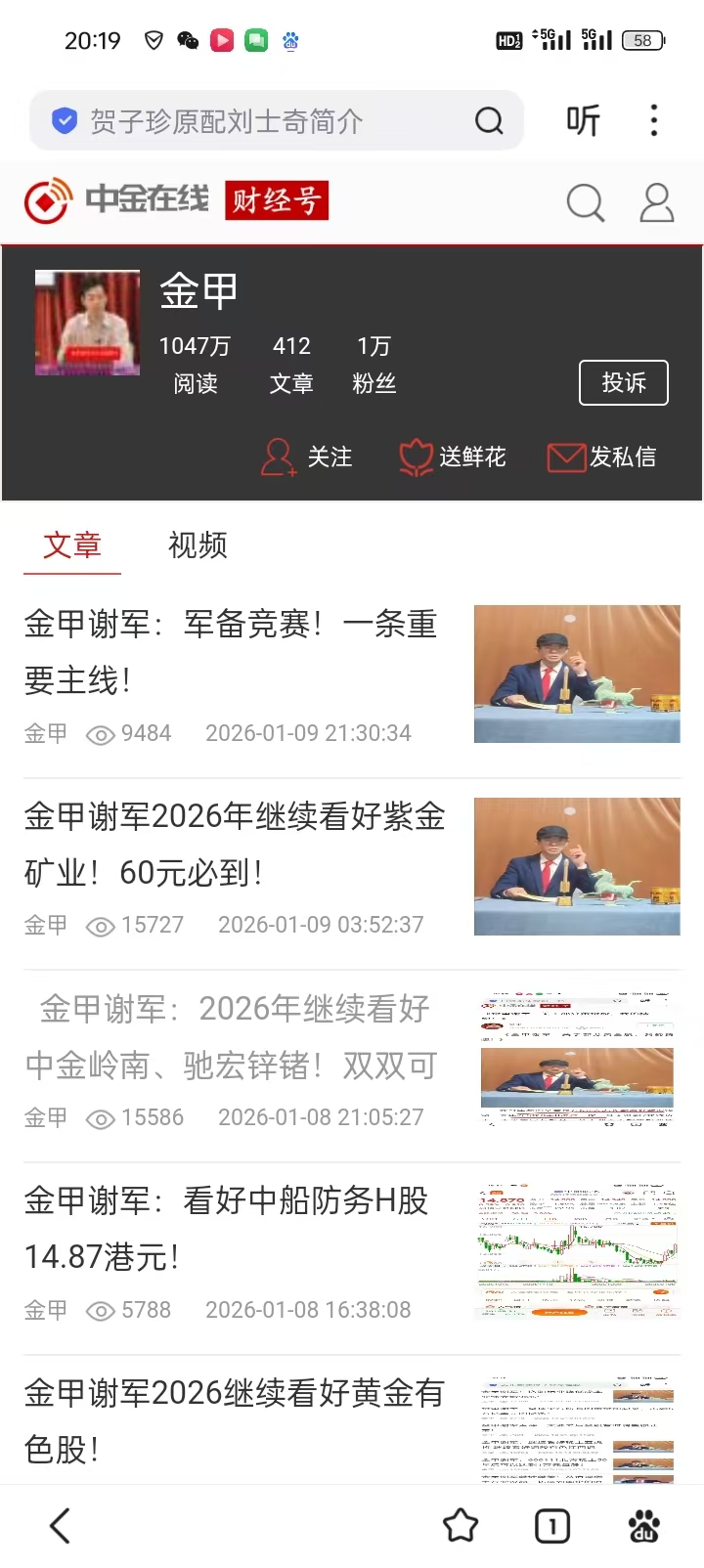Tap the search icon in address bar
Image resolution: width=704 pixels, height=1568 pixels.
coord(489,121)
